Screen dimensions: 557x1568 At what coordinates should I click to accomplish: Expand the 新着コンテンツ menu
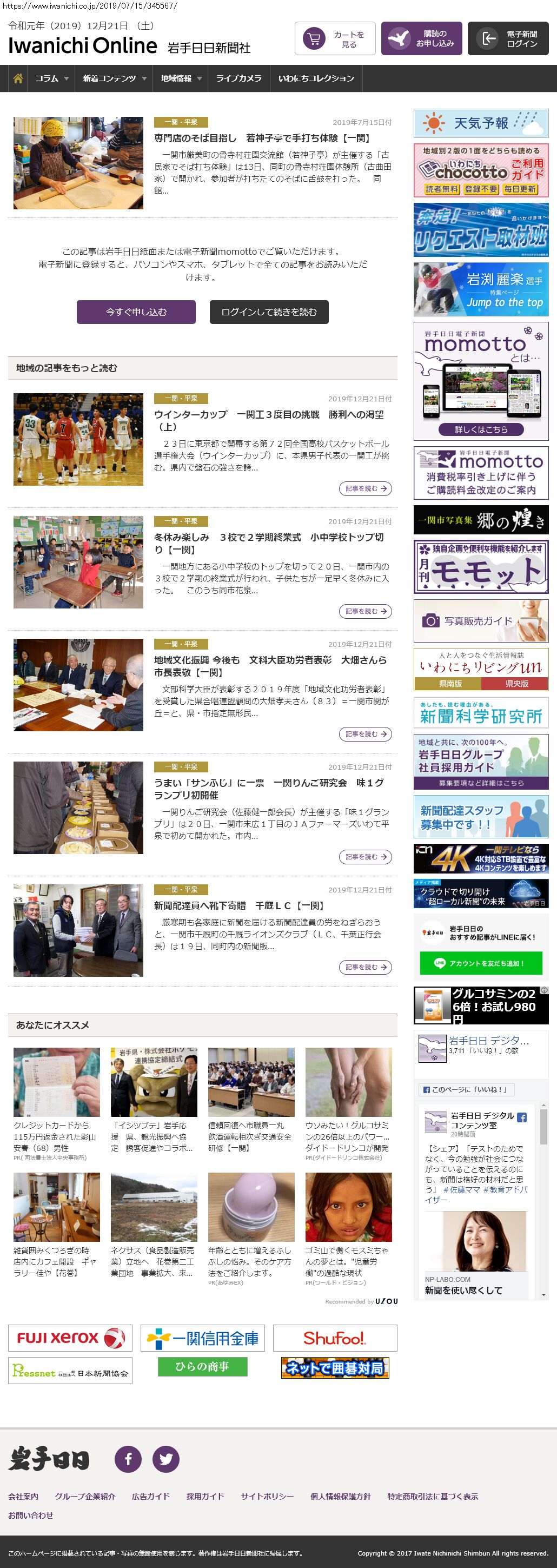click(x=115, y=78)
